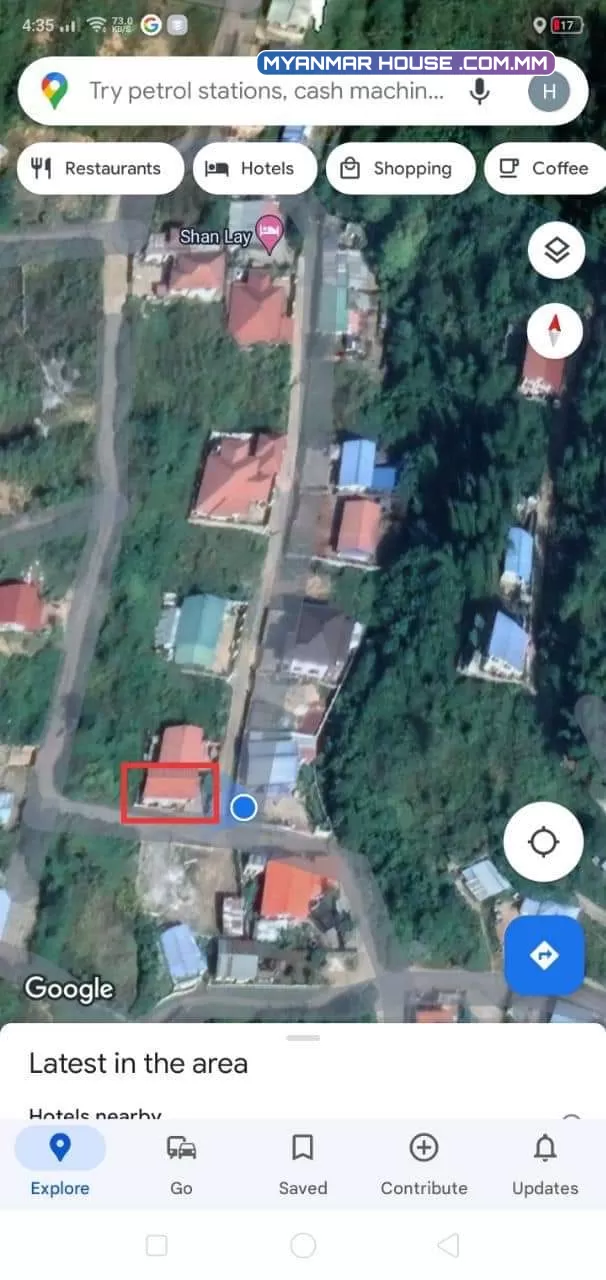Expand the Latest in the area sheet handle
Viewport: 606px width, 1280px height.
coord(303,1038)
